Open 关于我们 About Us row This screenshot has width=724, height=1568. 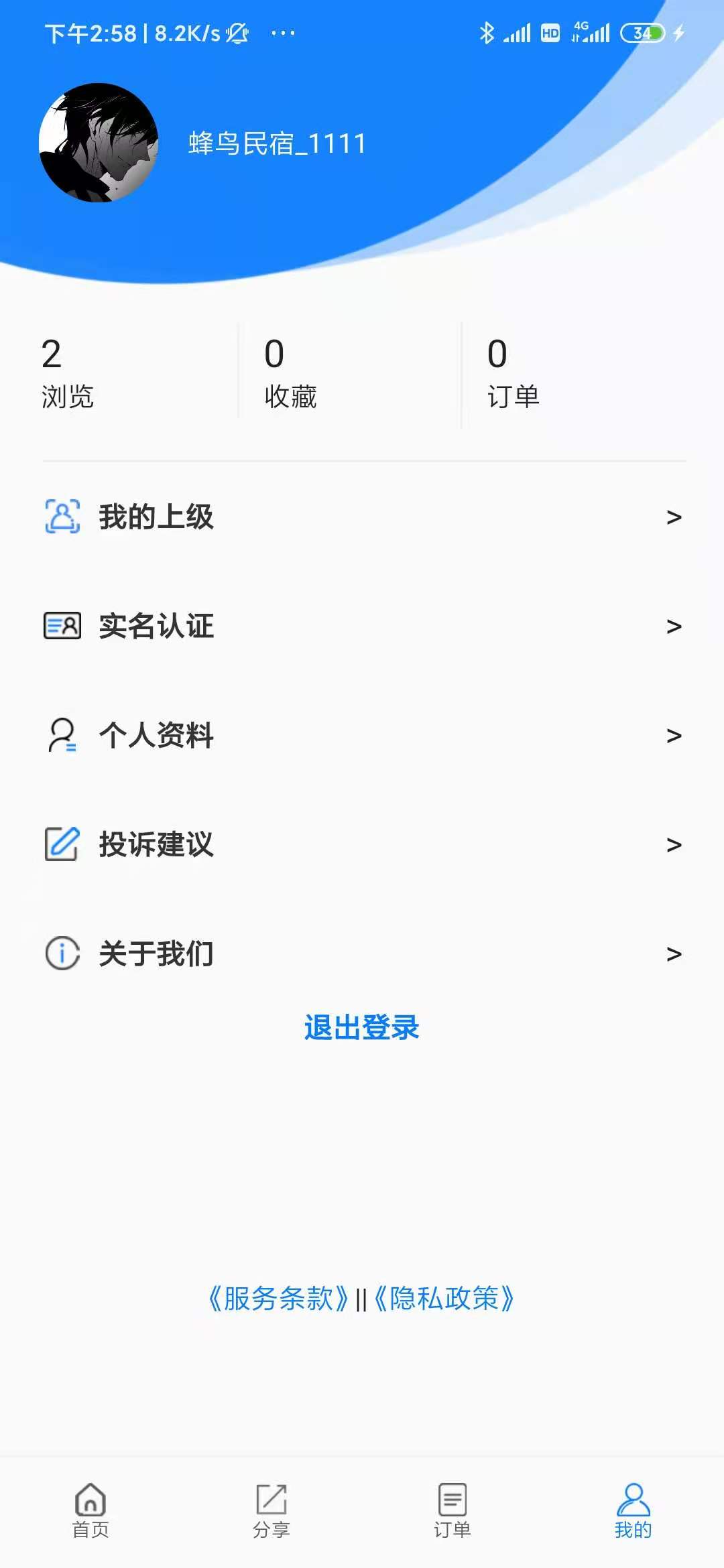(362, 954)
